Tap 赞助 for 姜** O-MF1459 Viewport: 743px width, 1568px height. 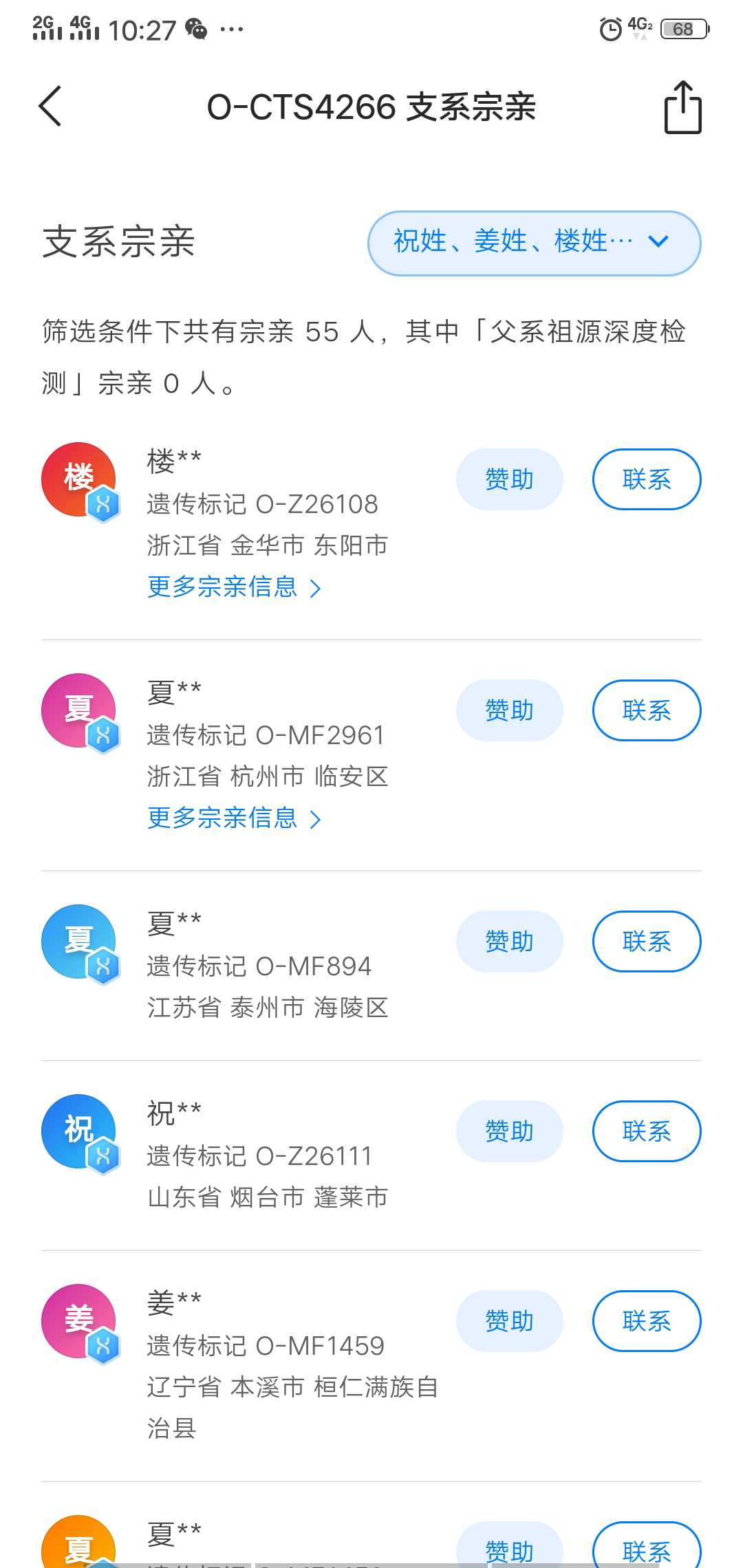point(509,1321)
